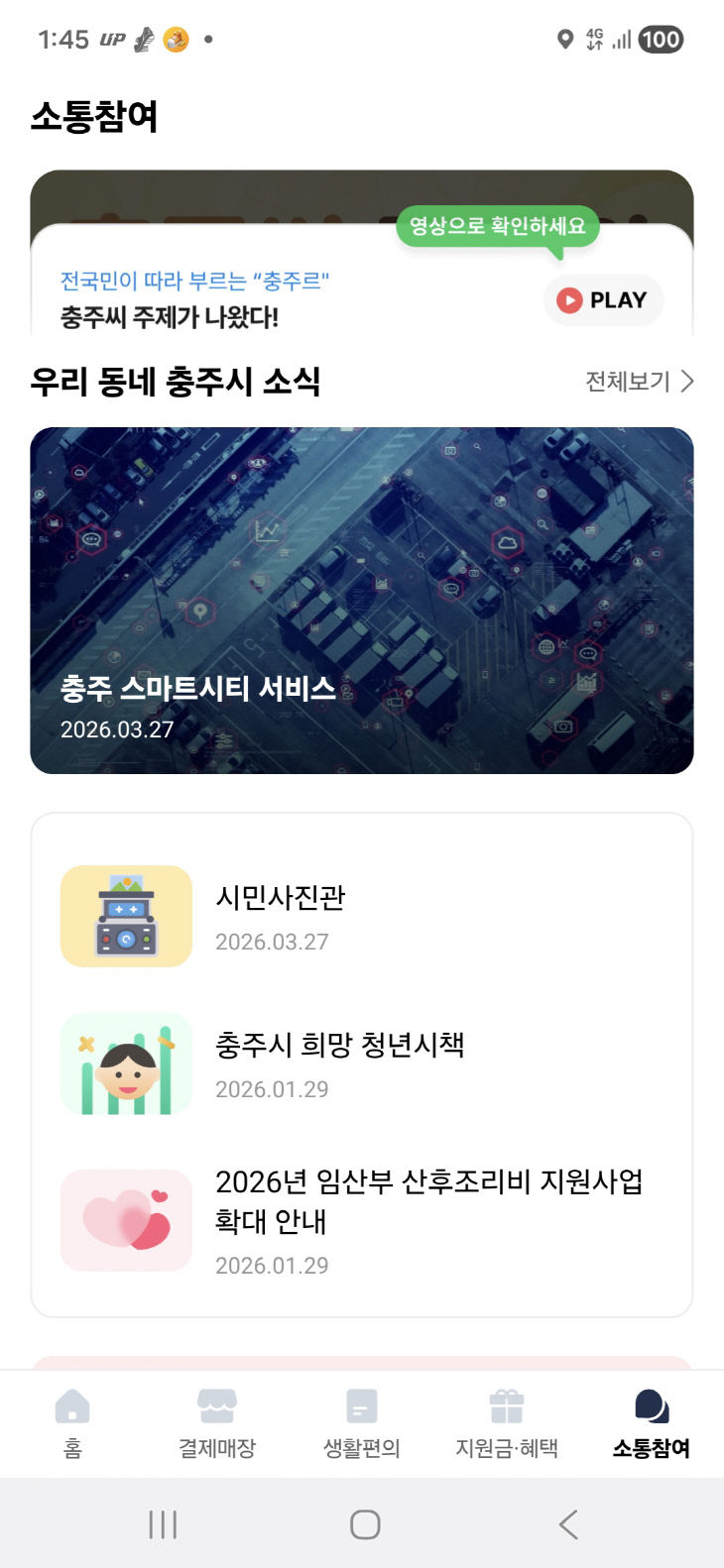This screenshot has width=724, height=1568.
Task: Tap the 시민사진관 camera booth icon
Action: coord(126,915)
